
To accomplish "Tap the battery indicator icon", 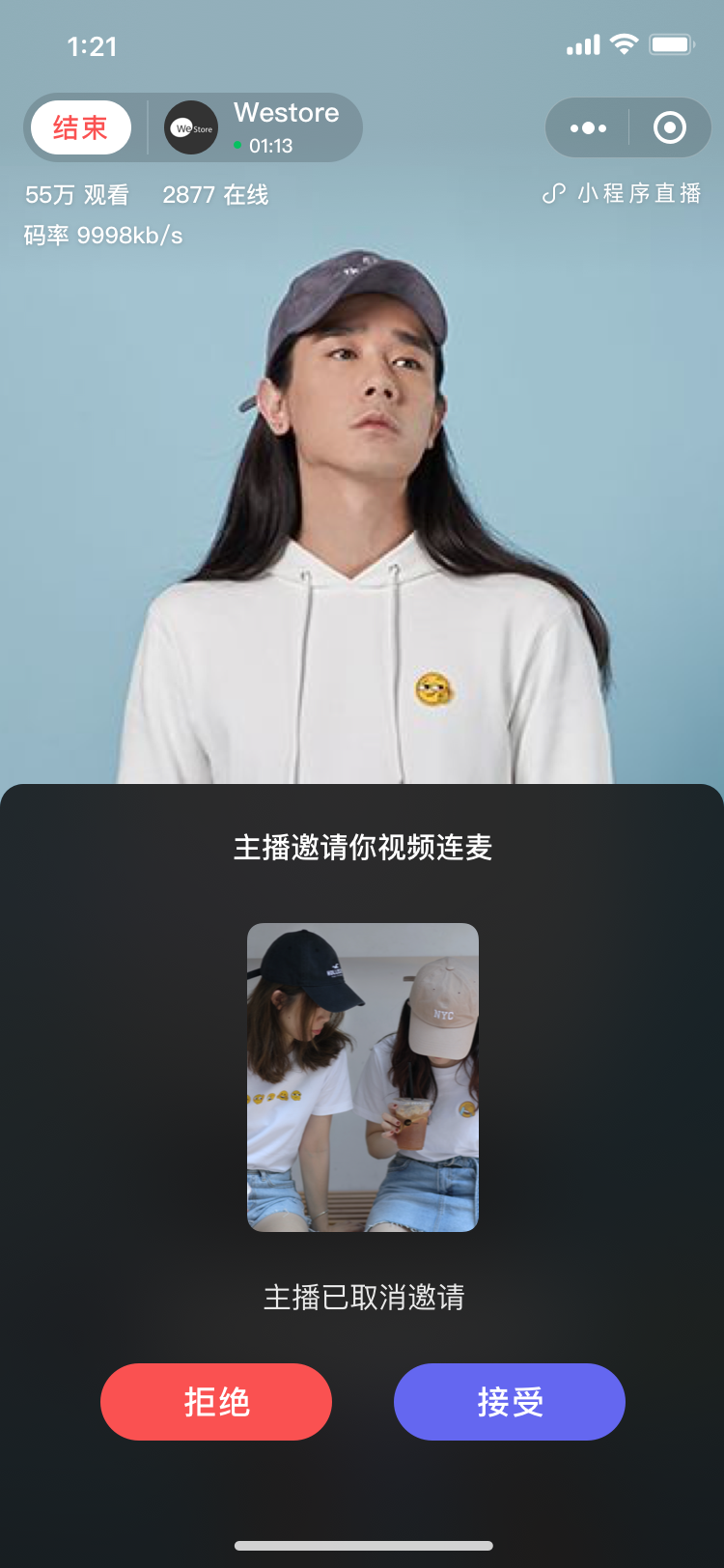I will pyautogui.click(x=672, y=43).
